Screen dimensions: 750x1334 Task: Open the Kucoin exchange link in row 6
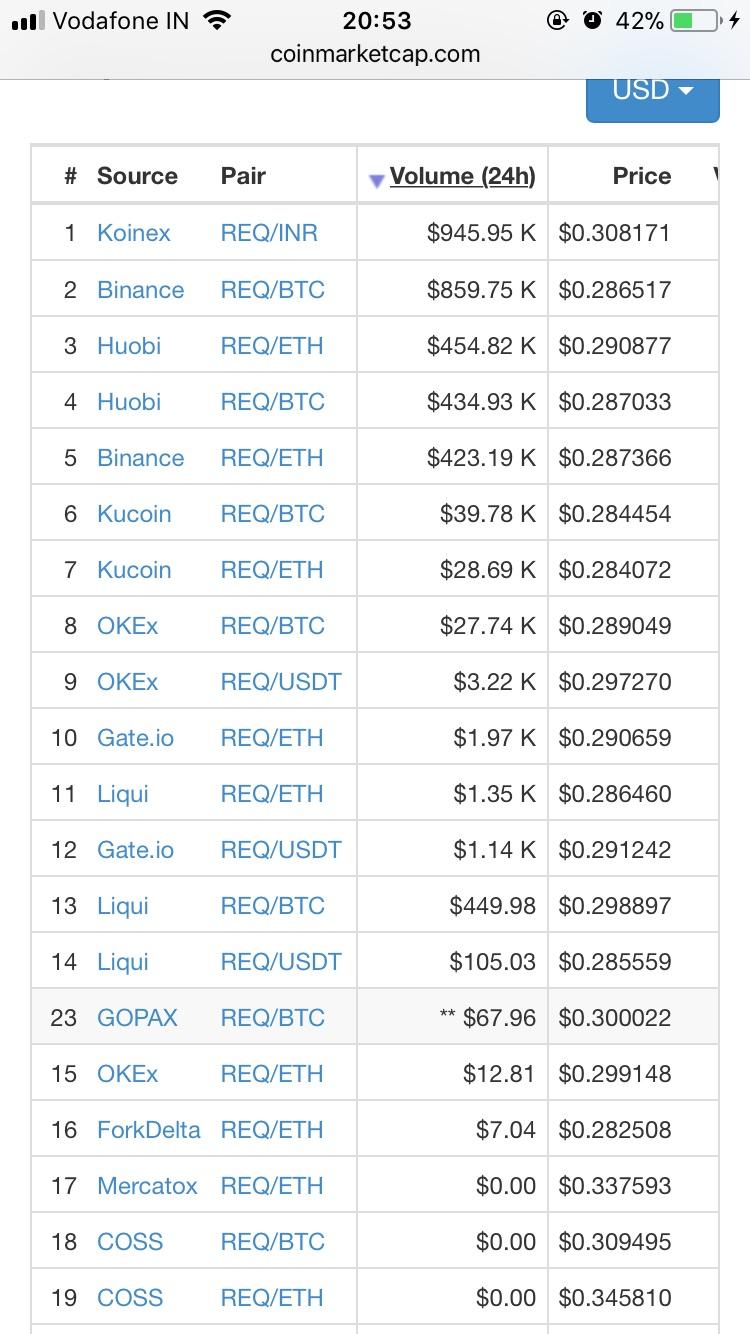pos(134,513)
